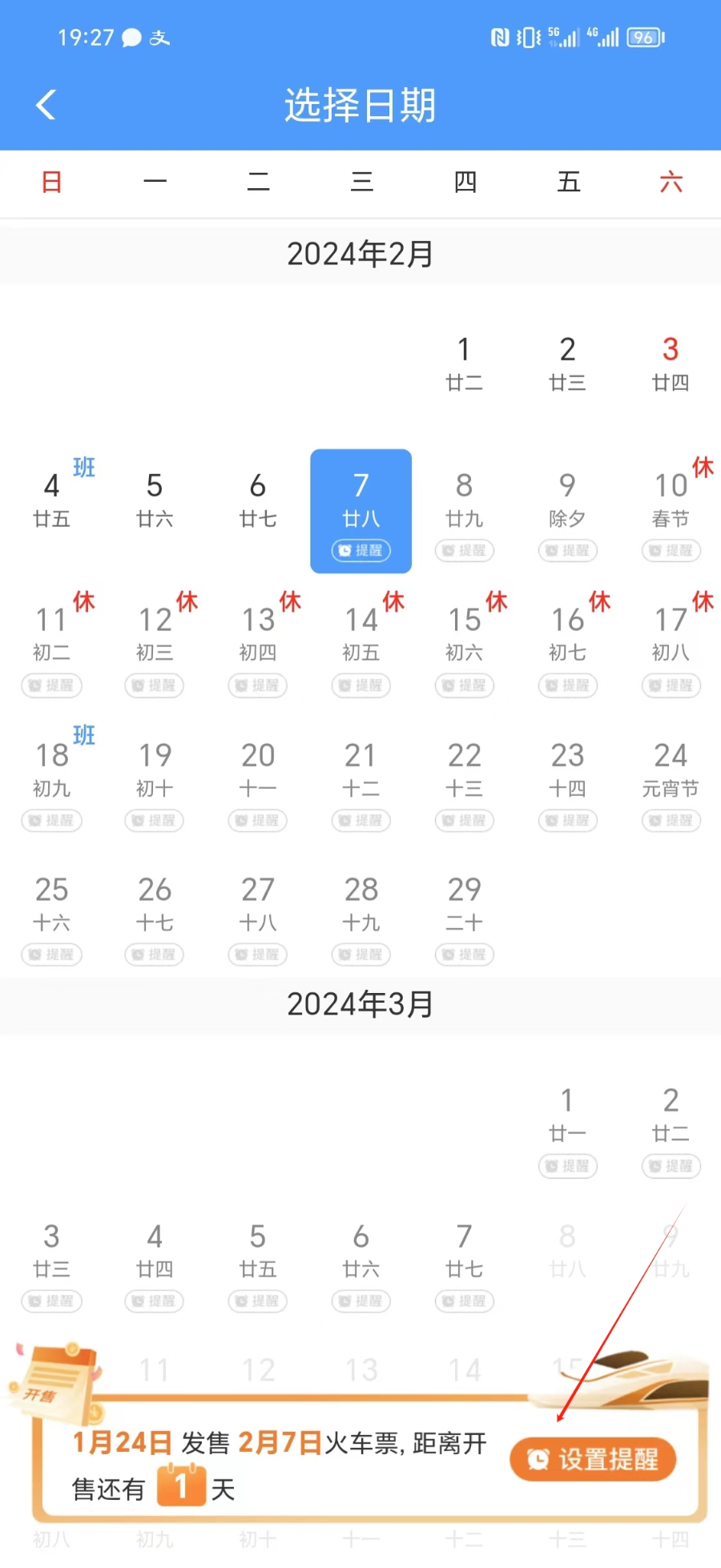721x1568 pixels.
Task: Select February 29 (二十)
Action: (464, 903)
